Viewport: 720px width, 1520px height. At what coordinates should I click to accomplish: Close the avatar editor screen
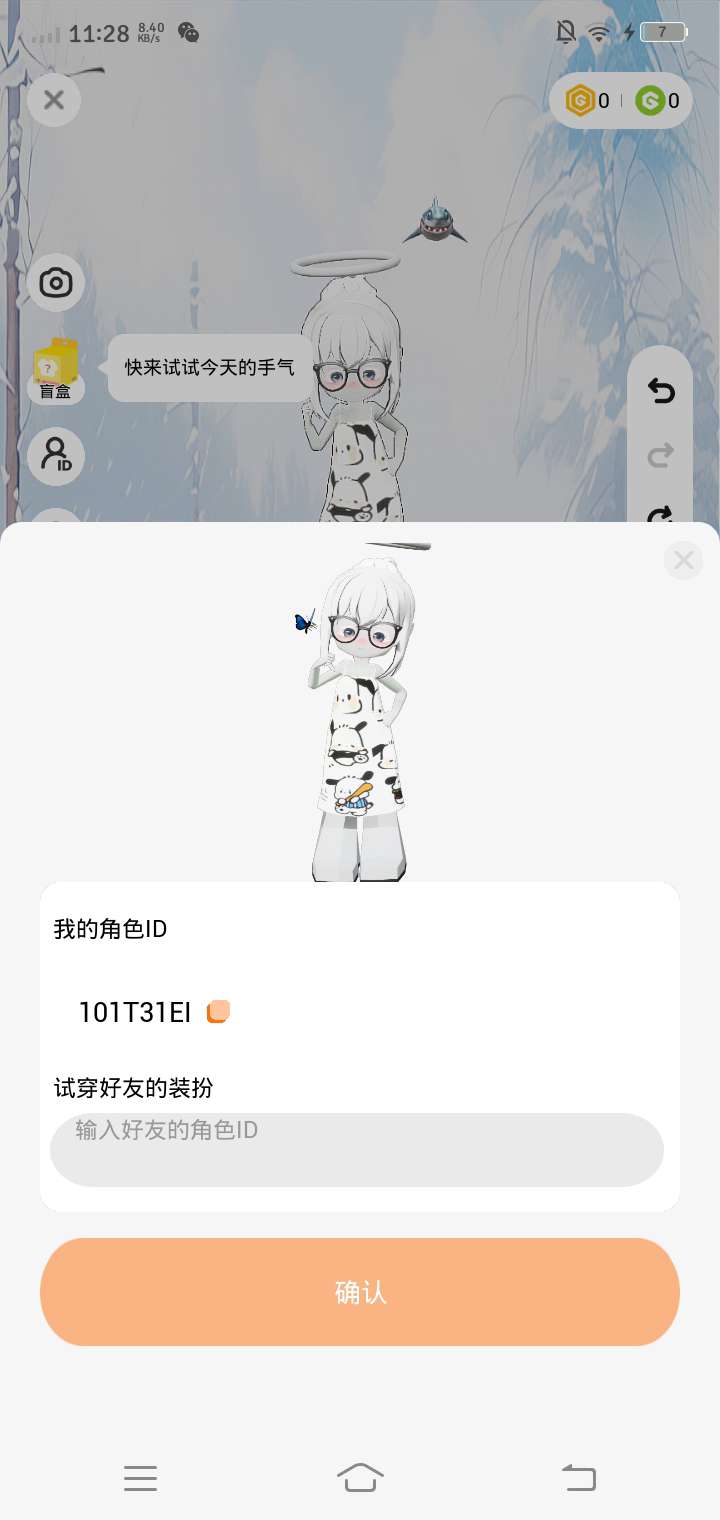54,100
